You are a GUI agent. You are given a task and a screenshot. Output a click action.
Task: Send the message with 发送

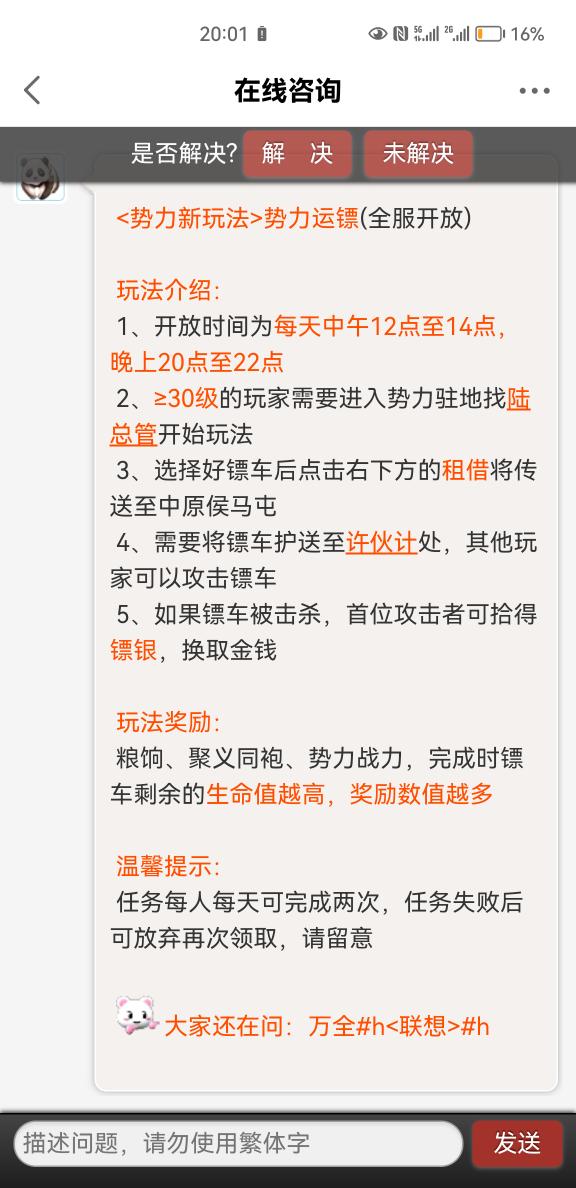518,1143
